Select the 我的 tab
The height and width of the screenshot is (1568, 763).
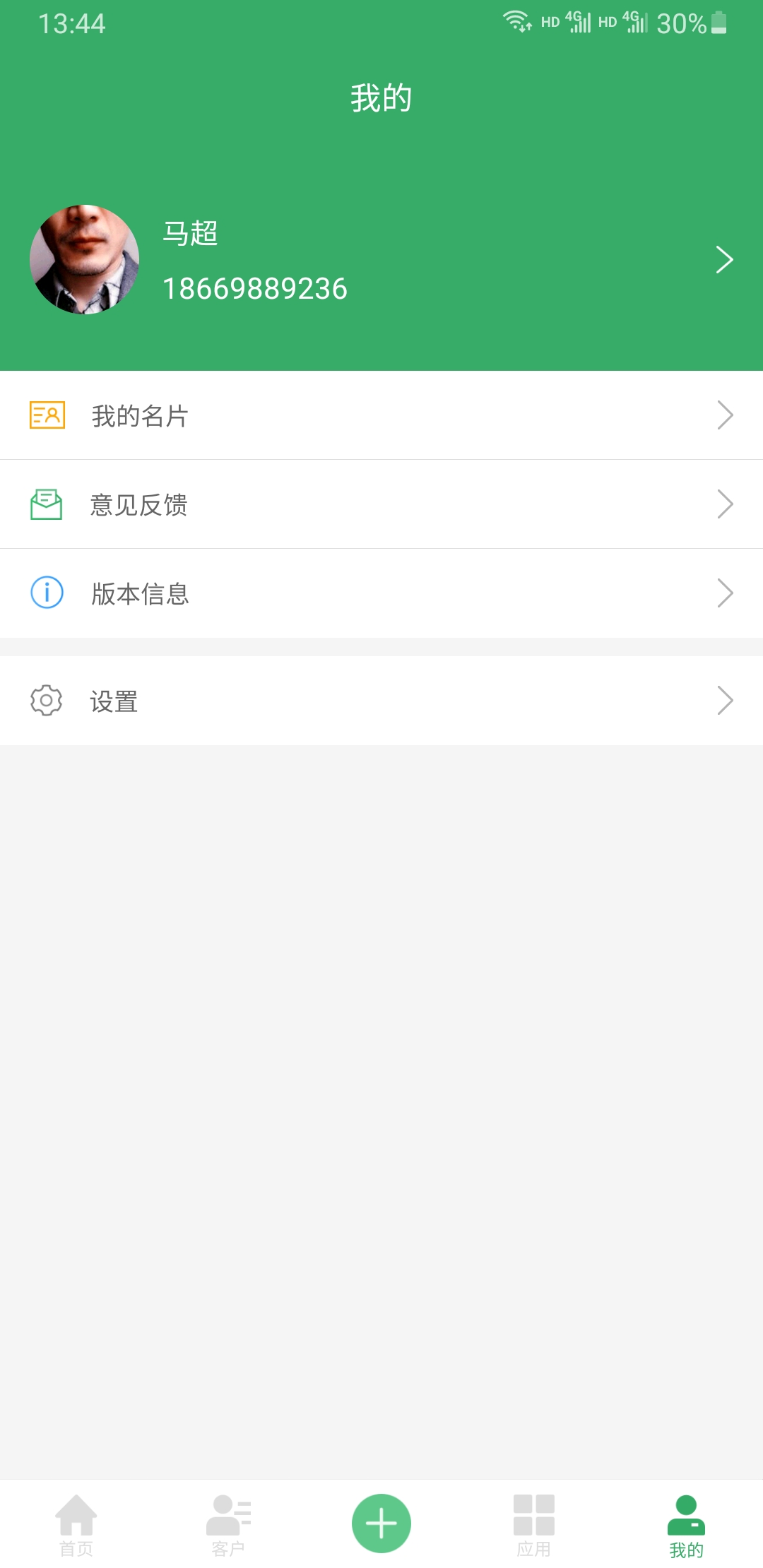point(686,1526)
